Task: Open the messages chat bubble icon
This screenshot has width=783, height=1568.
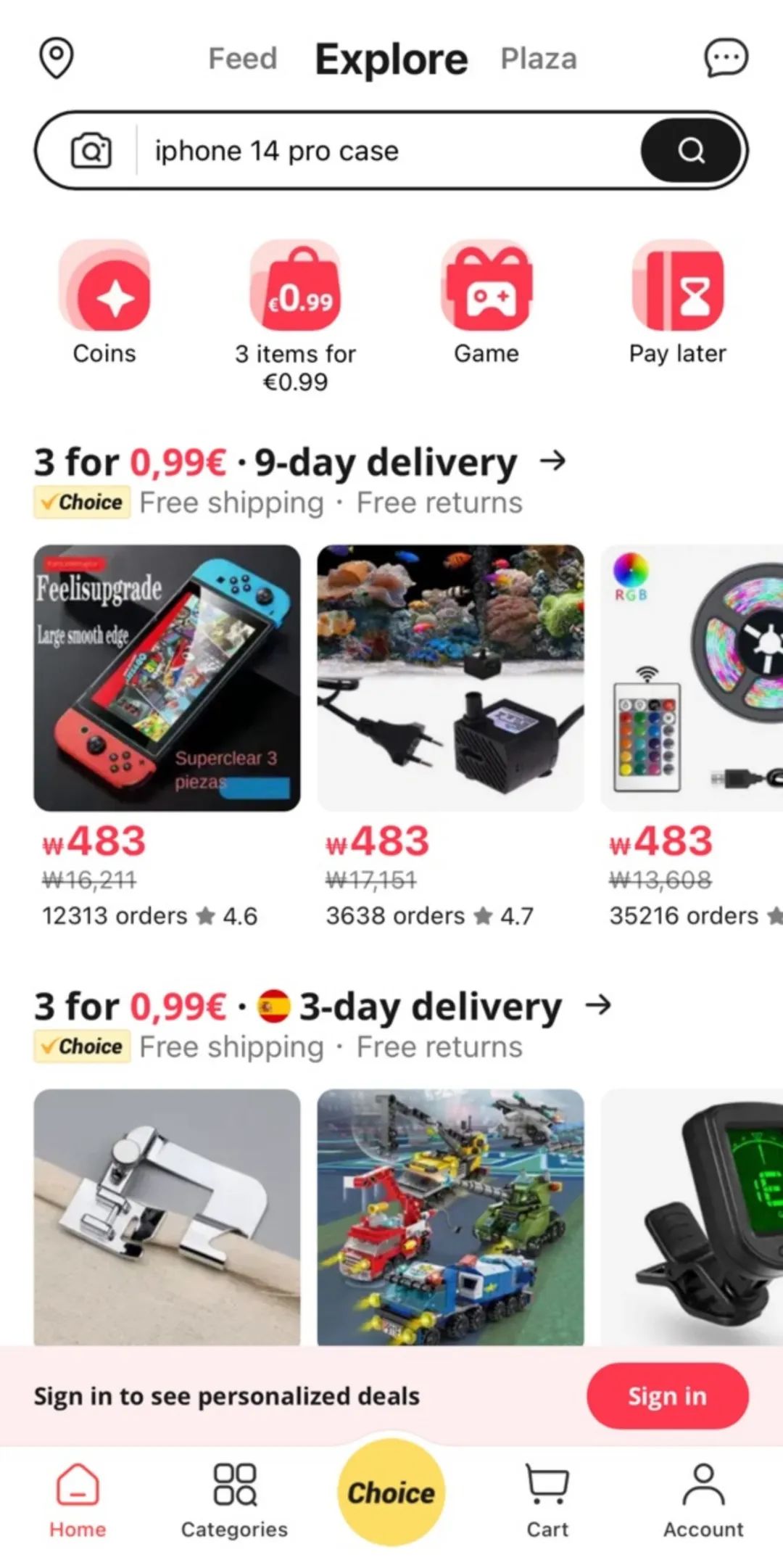Action: (726, 57)
